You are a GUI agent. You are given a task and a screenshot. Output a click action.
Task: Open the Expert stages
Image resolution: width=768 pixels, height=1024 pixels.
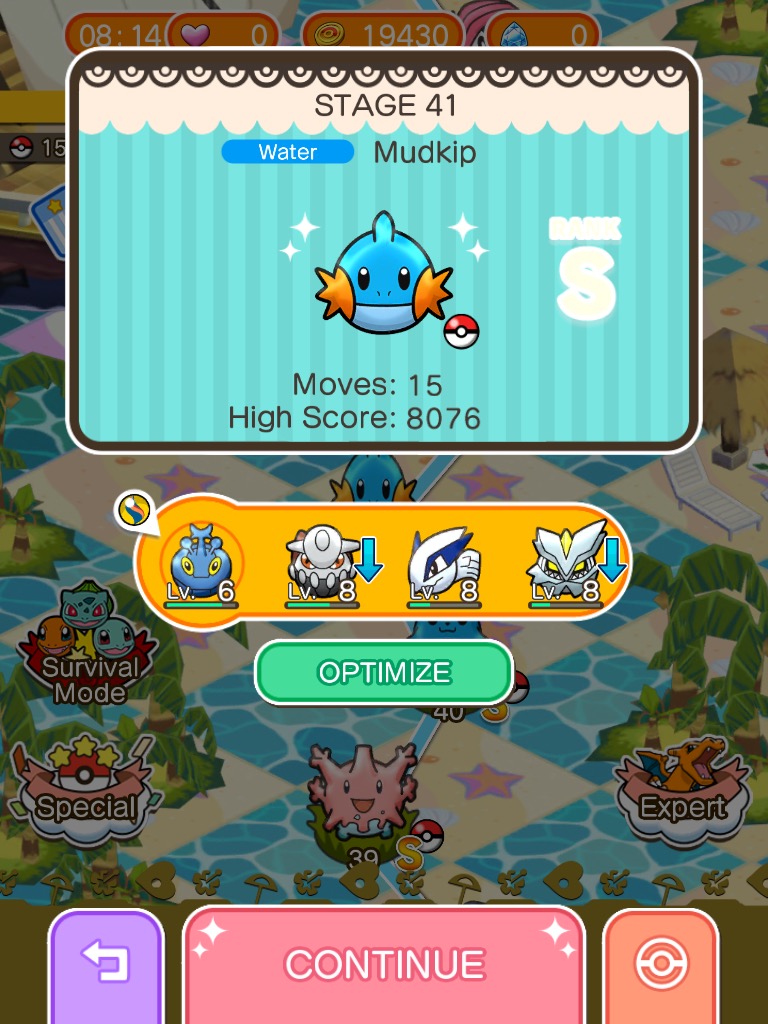[x=684, y=790]
